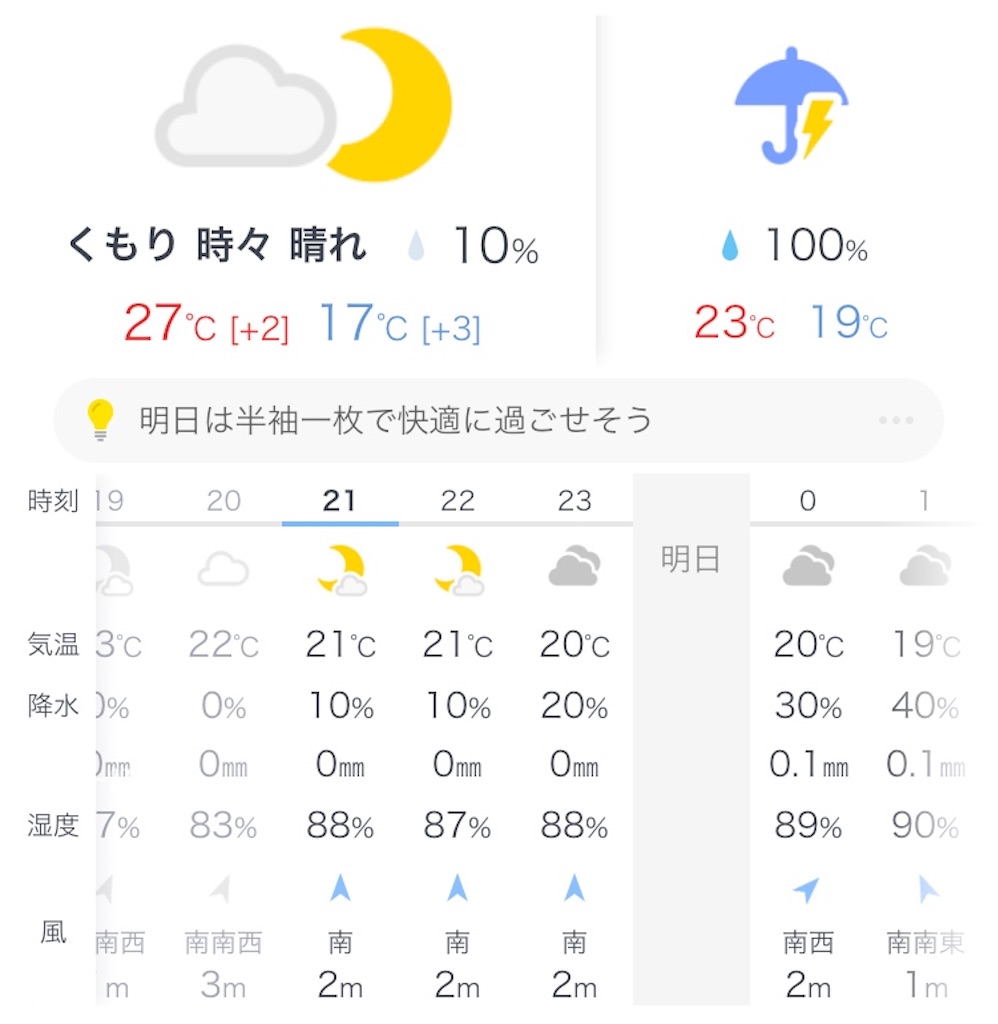Select the moon weather icon at hour 21
Screen dimensions: 998x1024
(x=340, y=570)
